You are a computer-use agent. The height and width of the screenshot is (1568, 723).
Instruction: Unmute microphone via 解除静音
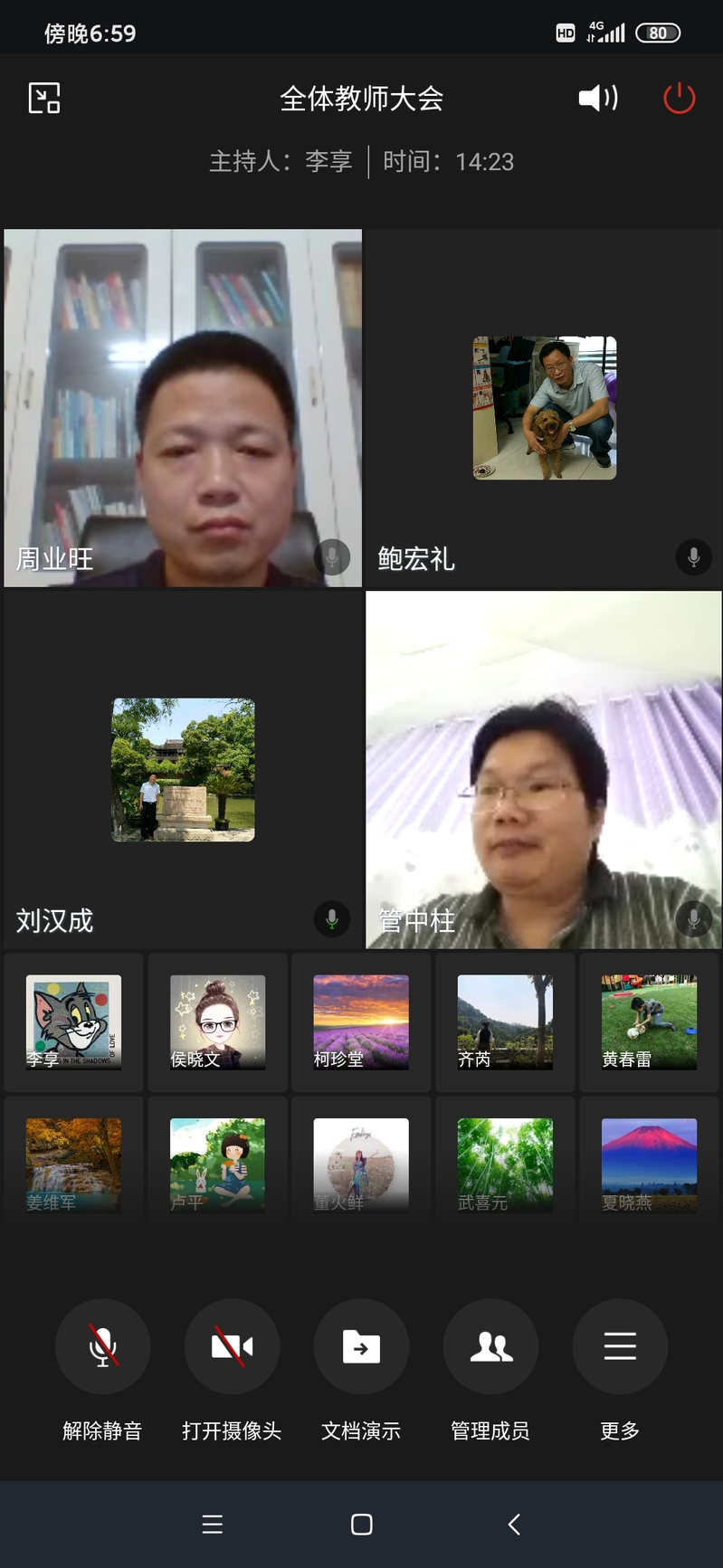(102, 1346)
